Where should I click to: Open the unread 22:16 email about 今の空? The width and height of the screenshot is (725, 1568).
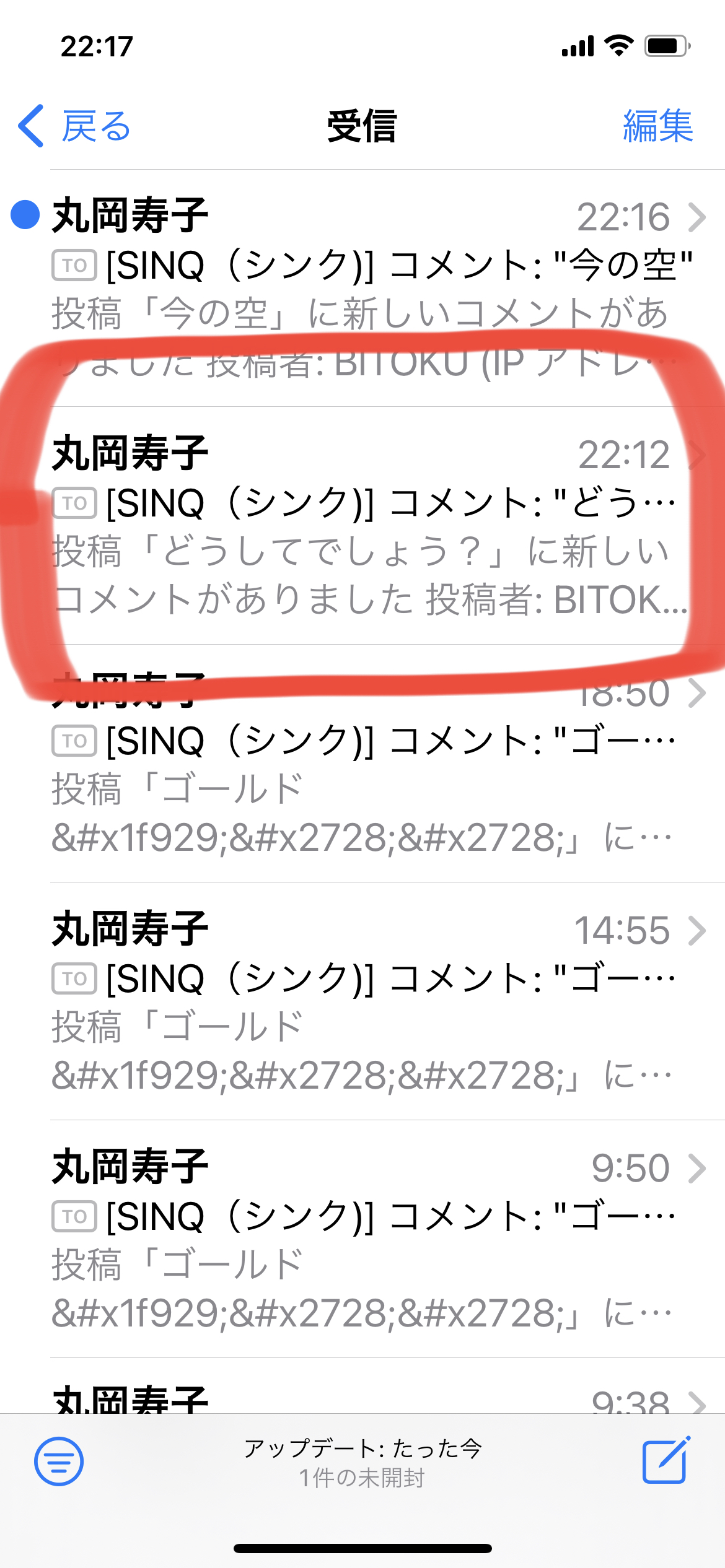362,288
